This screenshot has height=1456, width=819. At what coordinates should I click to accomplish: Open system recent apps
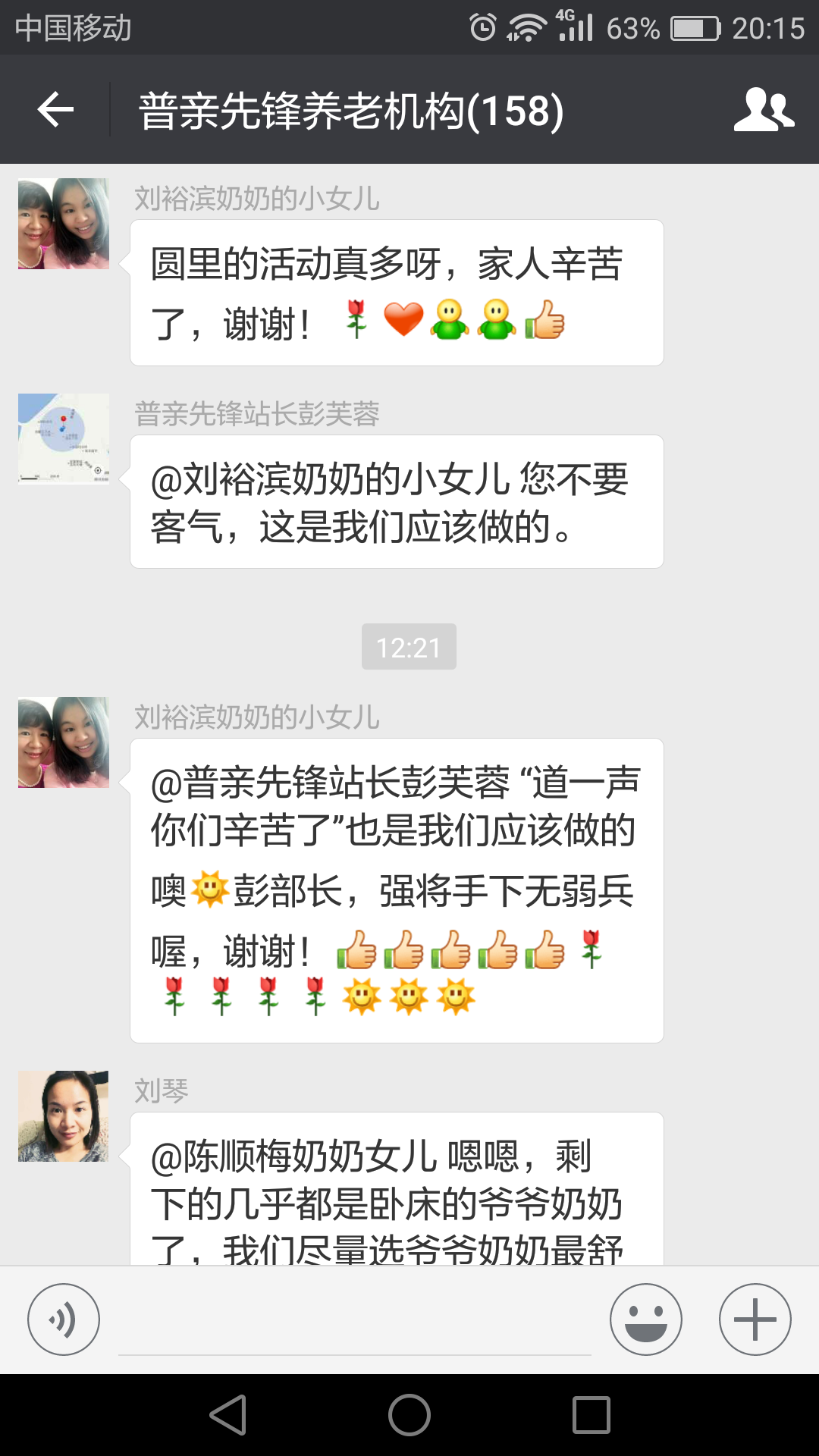pyautogui.click(x=591, y=1415)
